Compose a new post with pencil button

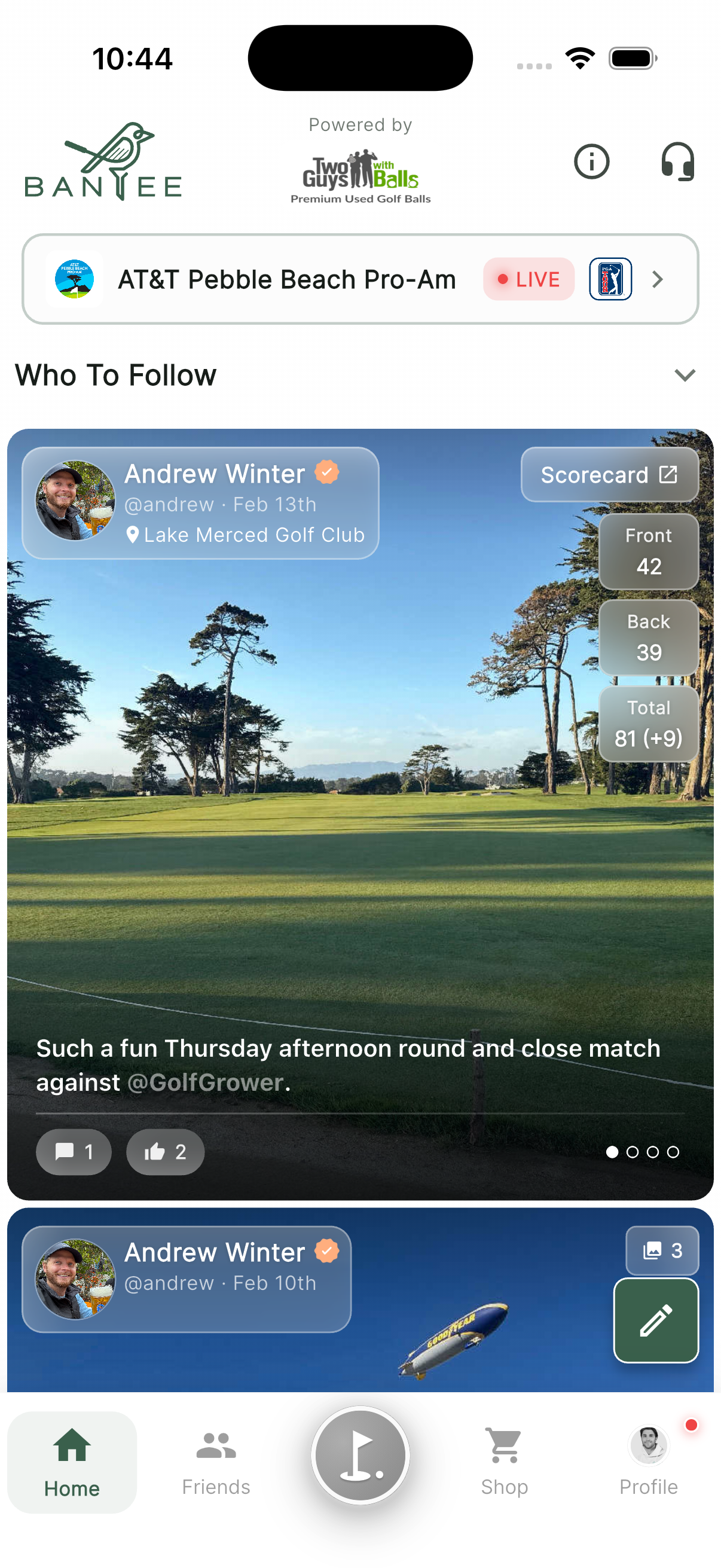tap(656, 1320)
